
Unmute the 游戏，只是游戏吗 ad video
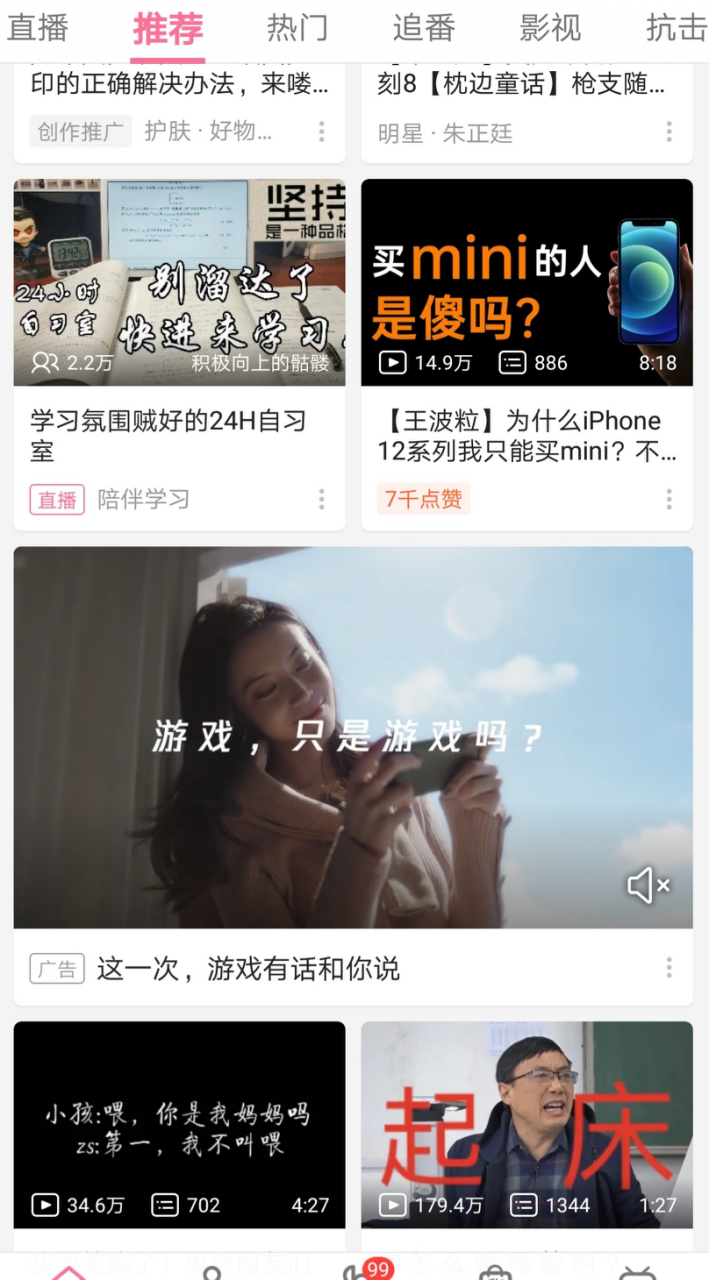point(648,885)
